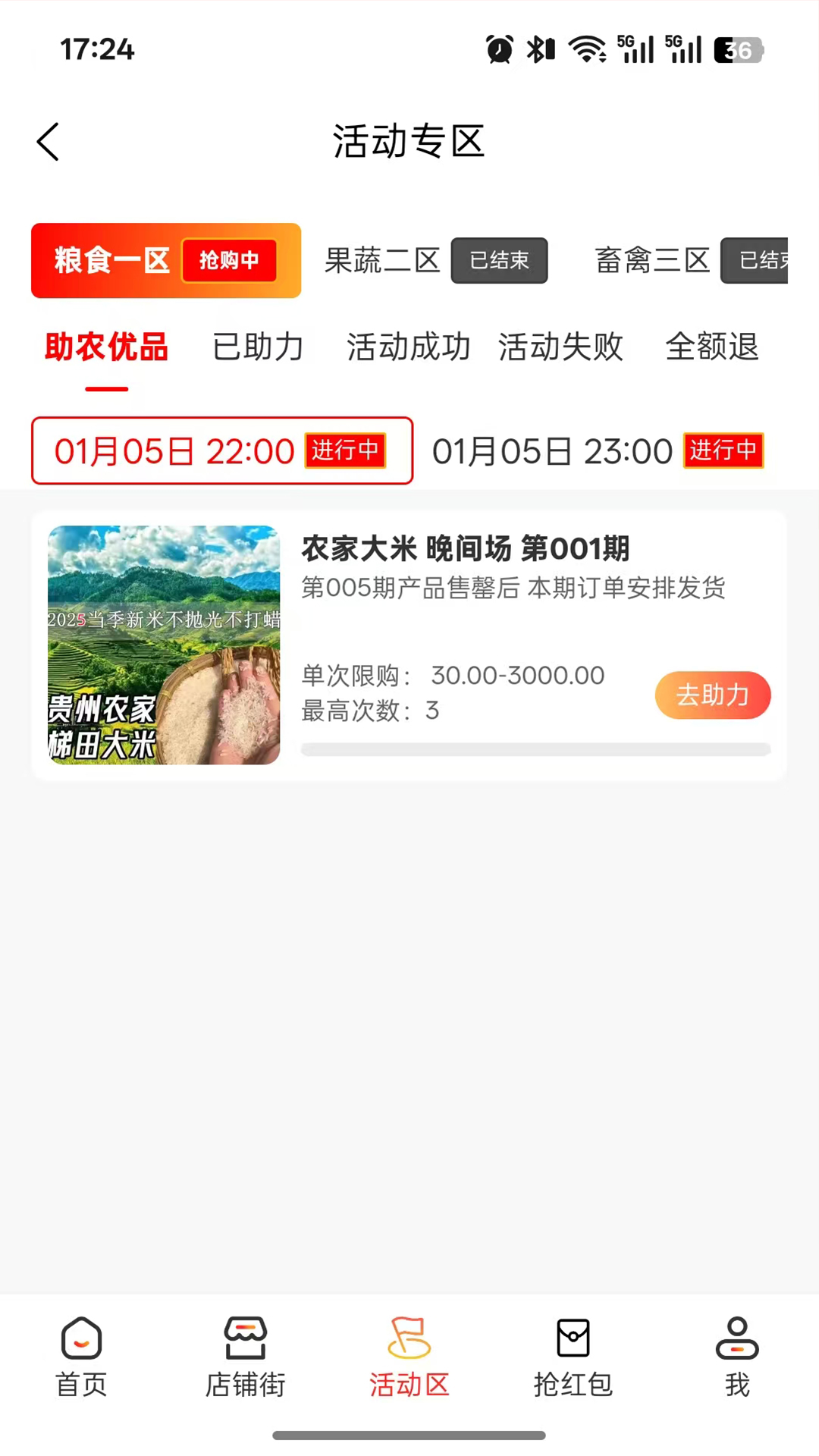Viewport: 819px width, 1456px height.
Task: Tap the 去助力 button on the rice card
Action: coord(712,695)
